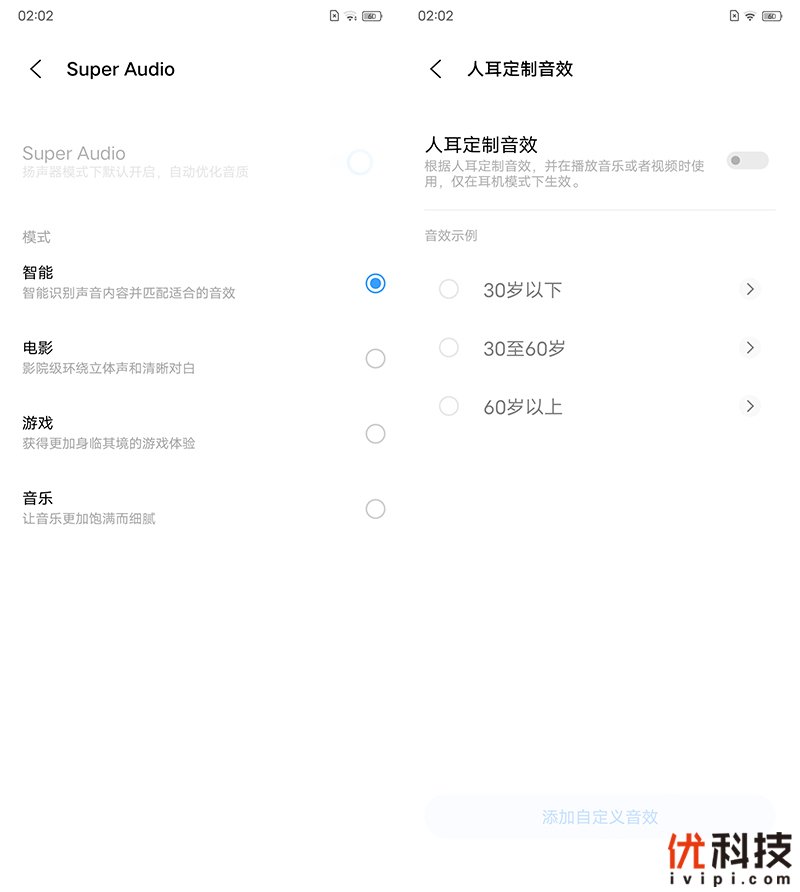Go back from the Super Audio page

36,69
